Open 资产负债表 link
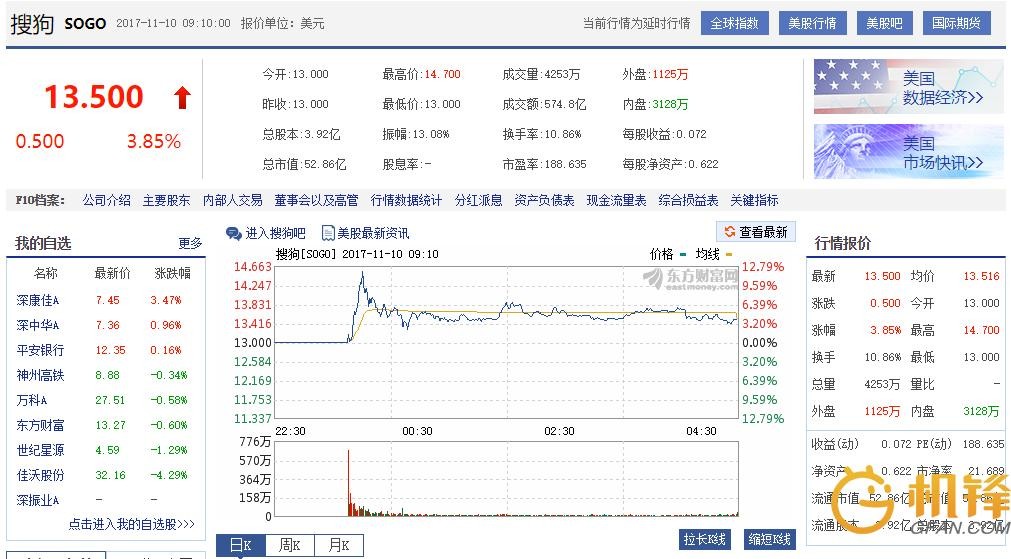This screenshot has height=559, width=1011. point(544,200)
